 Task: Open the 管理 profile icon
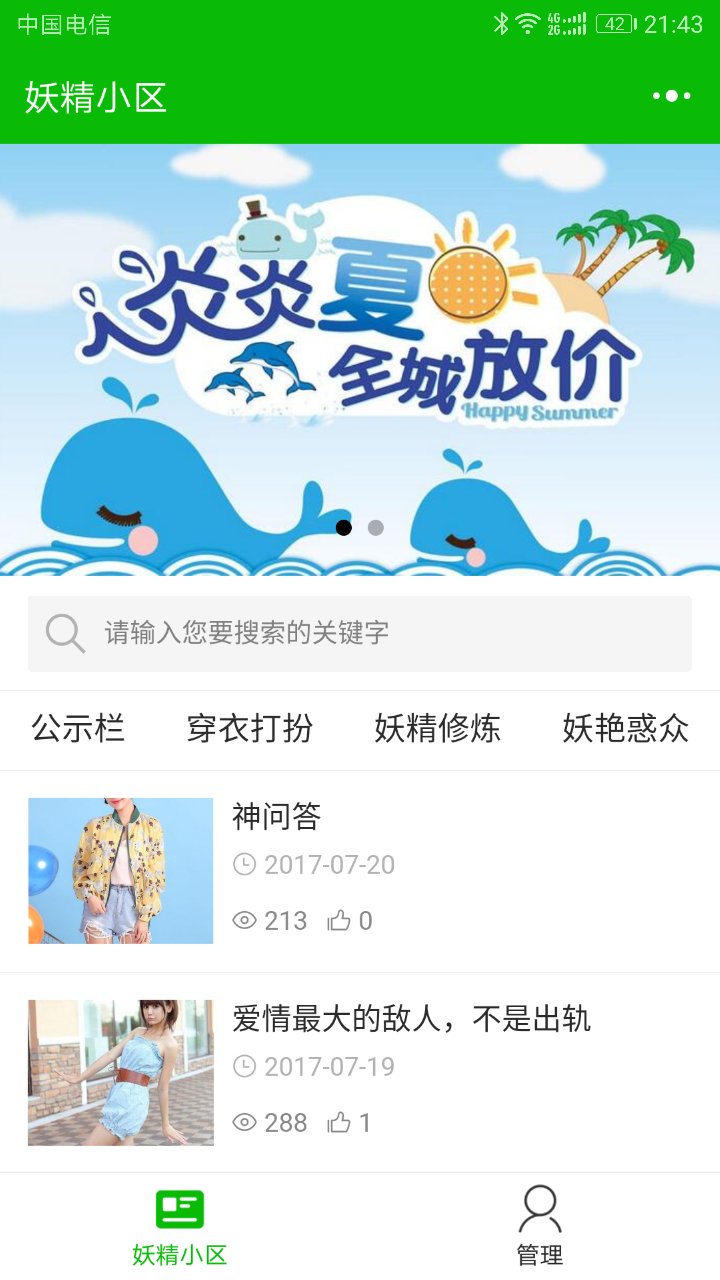click(538, 1211)
